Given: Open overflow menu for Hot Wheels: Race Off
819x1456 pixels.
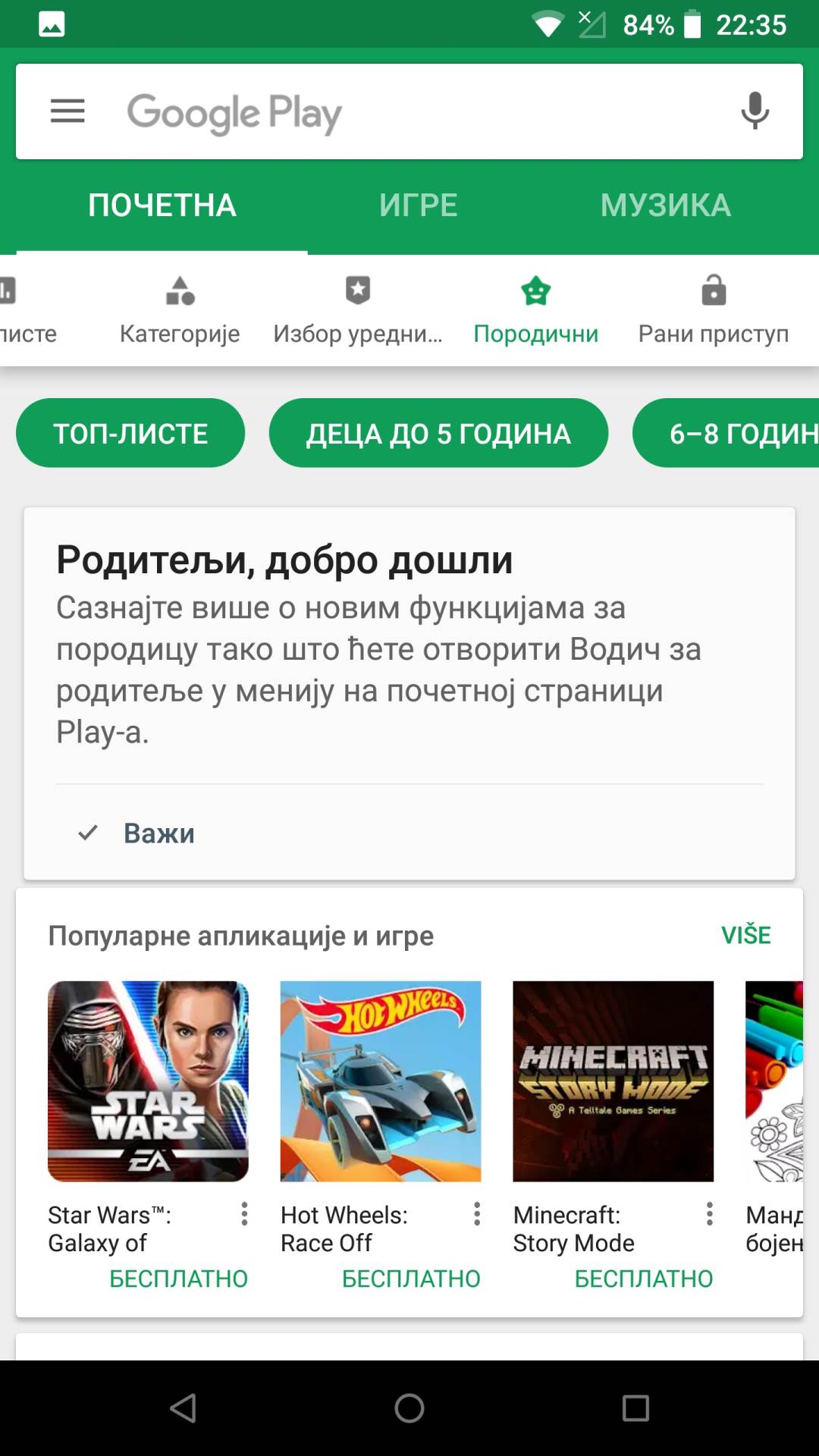Looking at the screenshot, I should click(x=477, y=1214).
